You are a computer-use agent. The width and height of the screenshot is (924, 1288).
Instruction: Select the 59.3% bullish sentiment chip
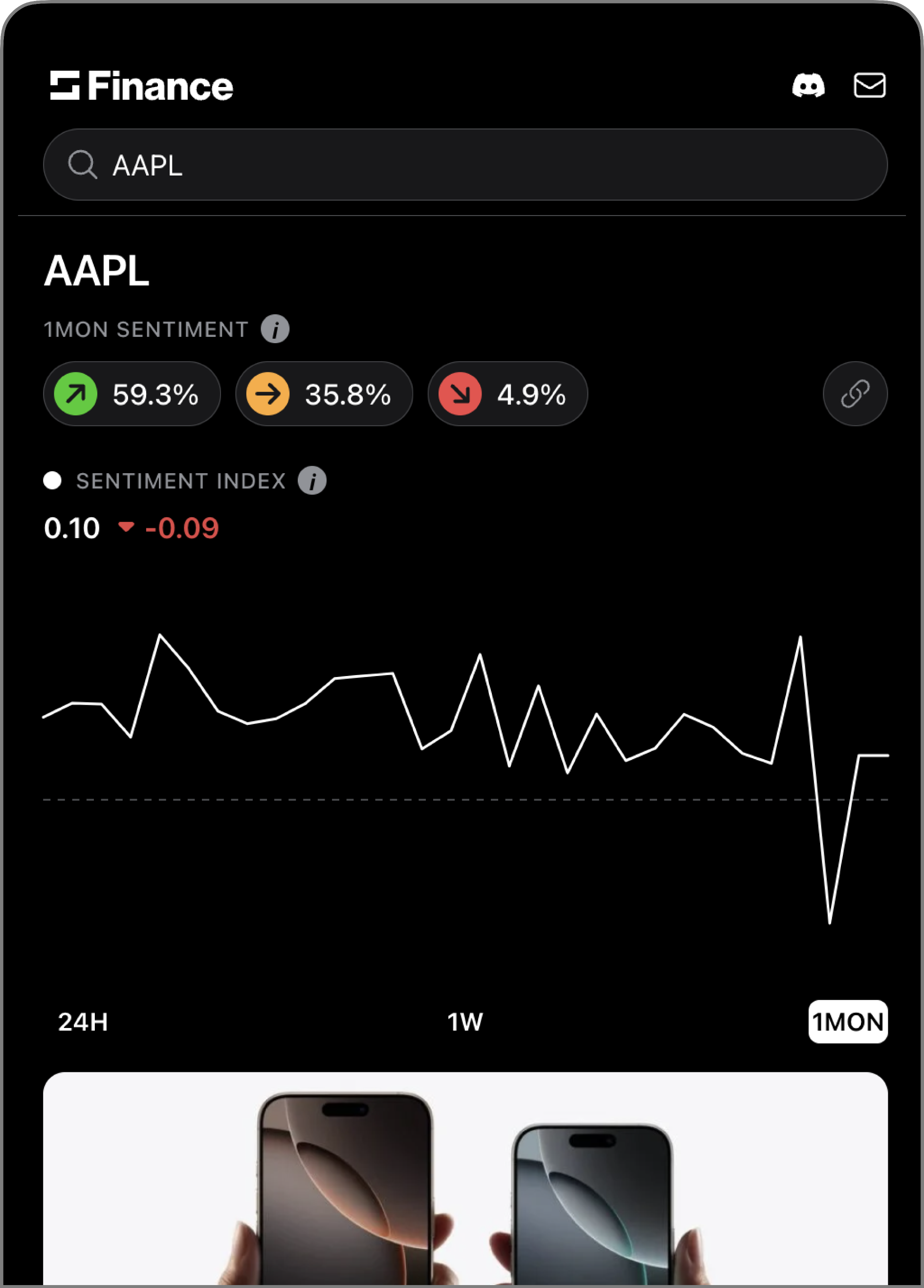132,393
